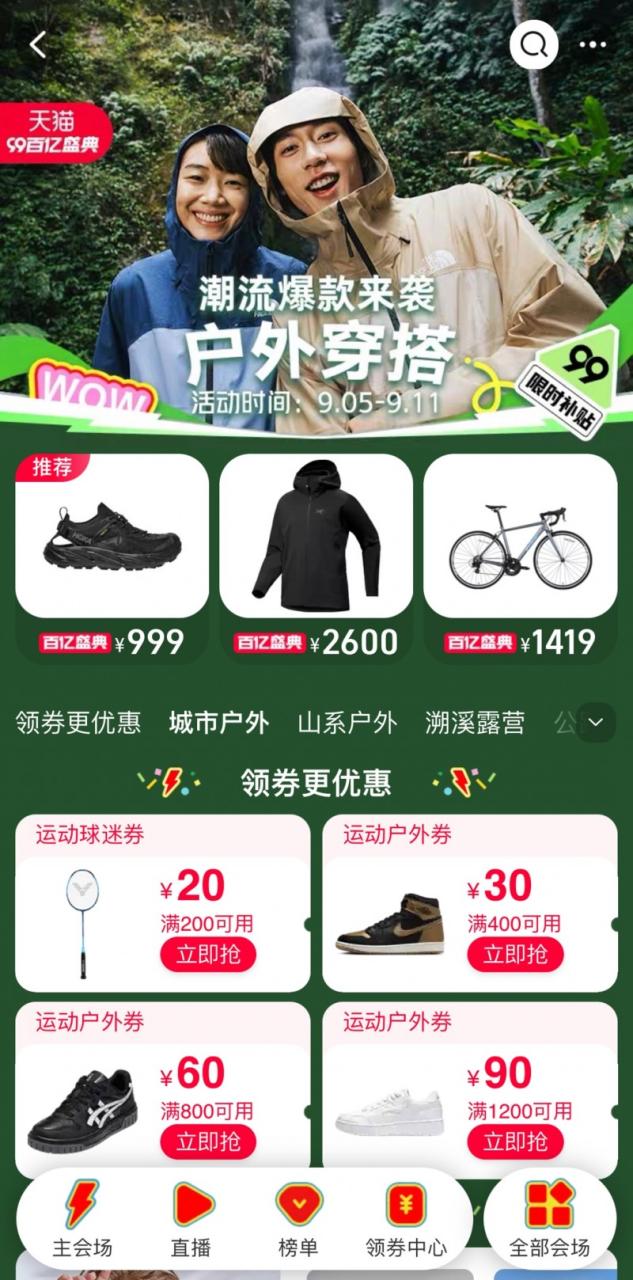The width and height of the screenshot is (633, 1280).
Task: Go to 主会场 in the bottom bar
Action: click(x=82, y=1218)
